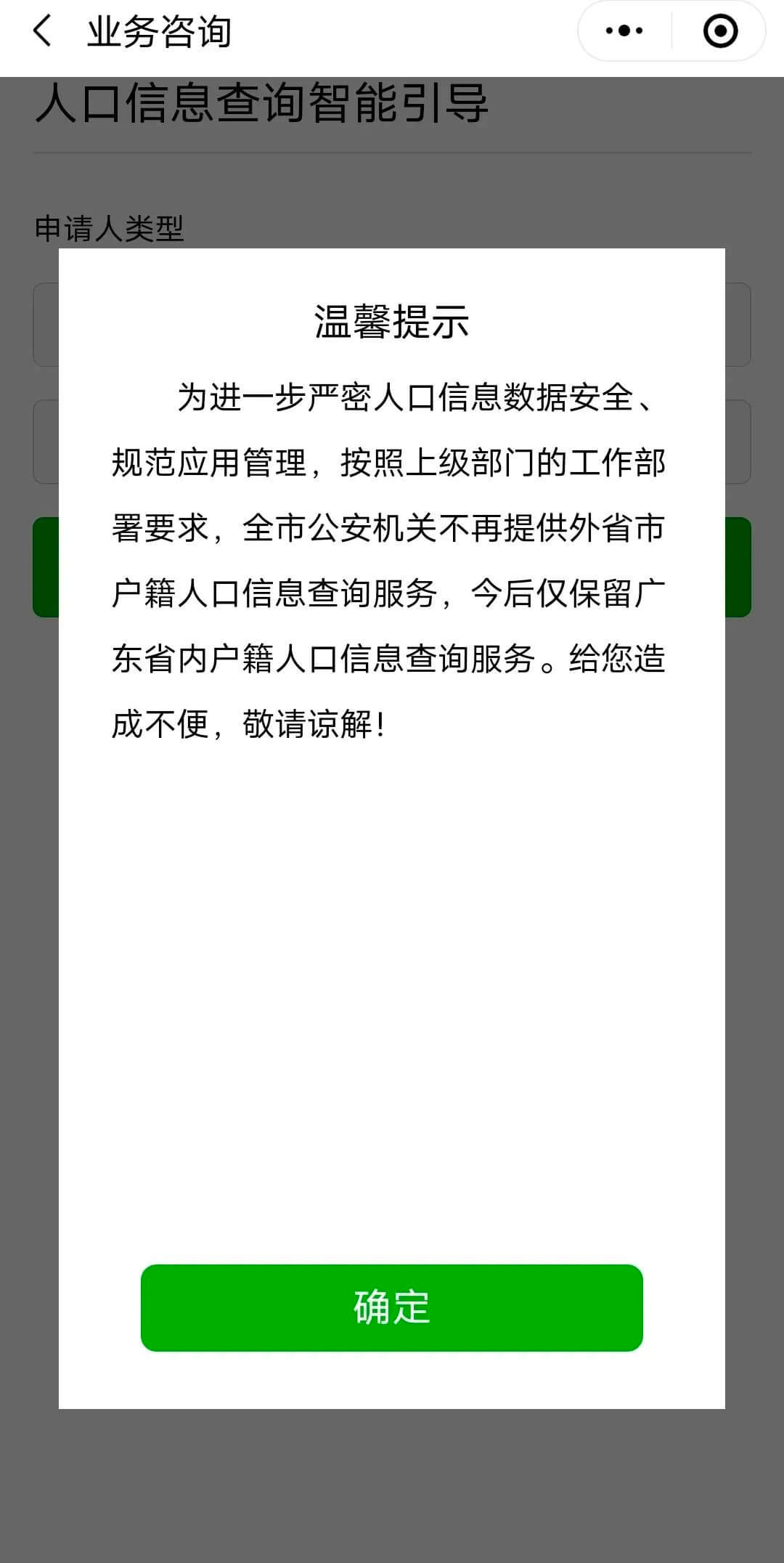
Task: Go back from the 业务咨询 page
Action: 42,31
